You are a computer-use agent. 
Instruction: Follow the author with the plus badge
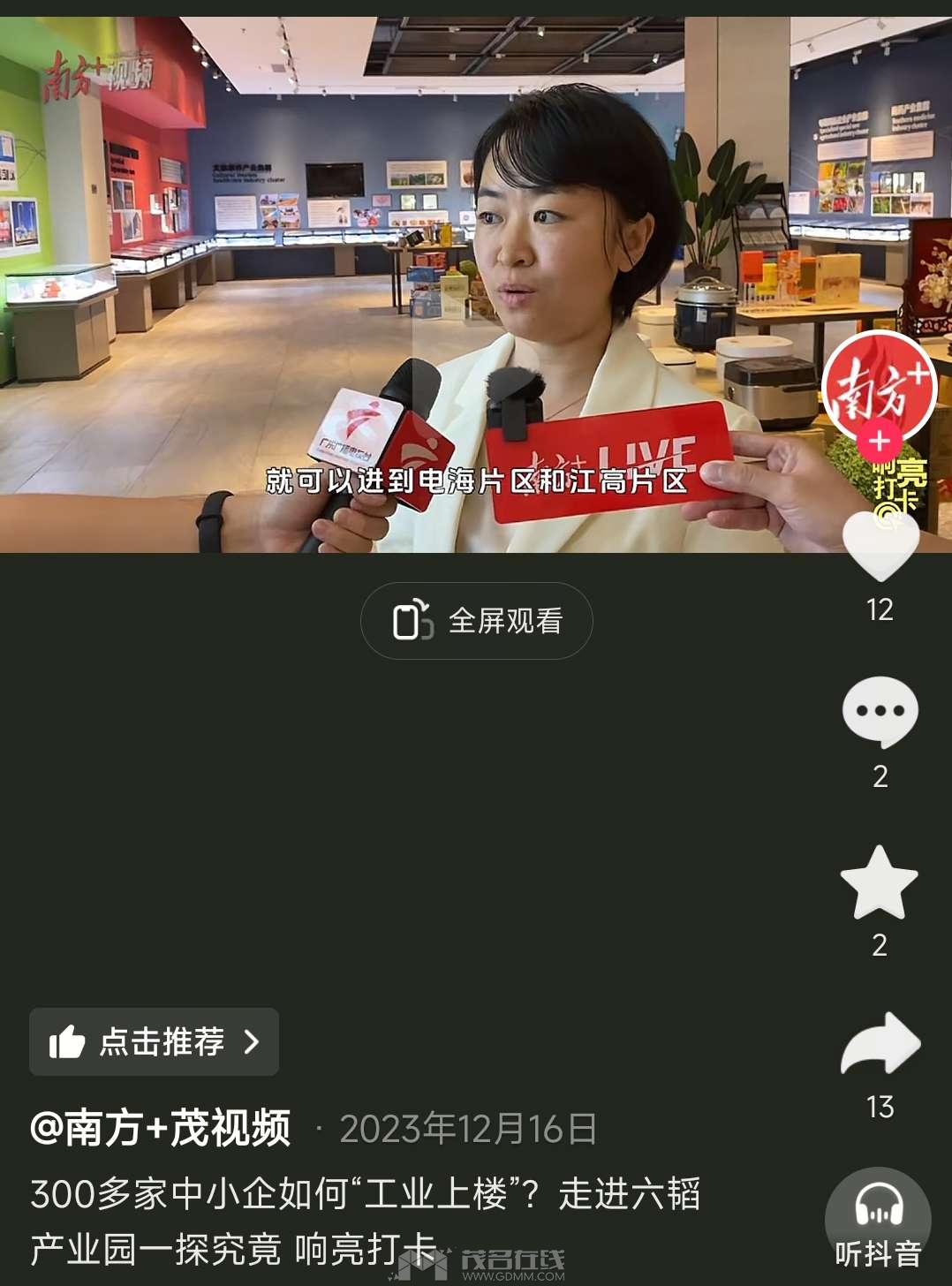(x=879, y=442)
